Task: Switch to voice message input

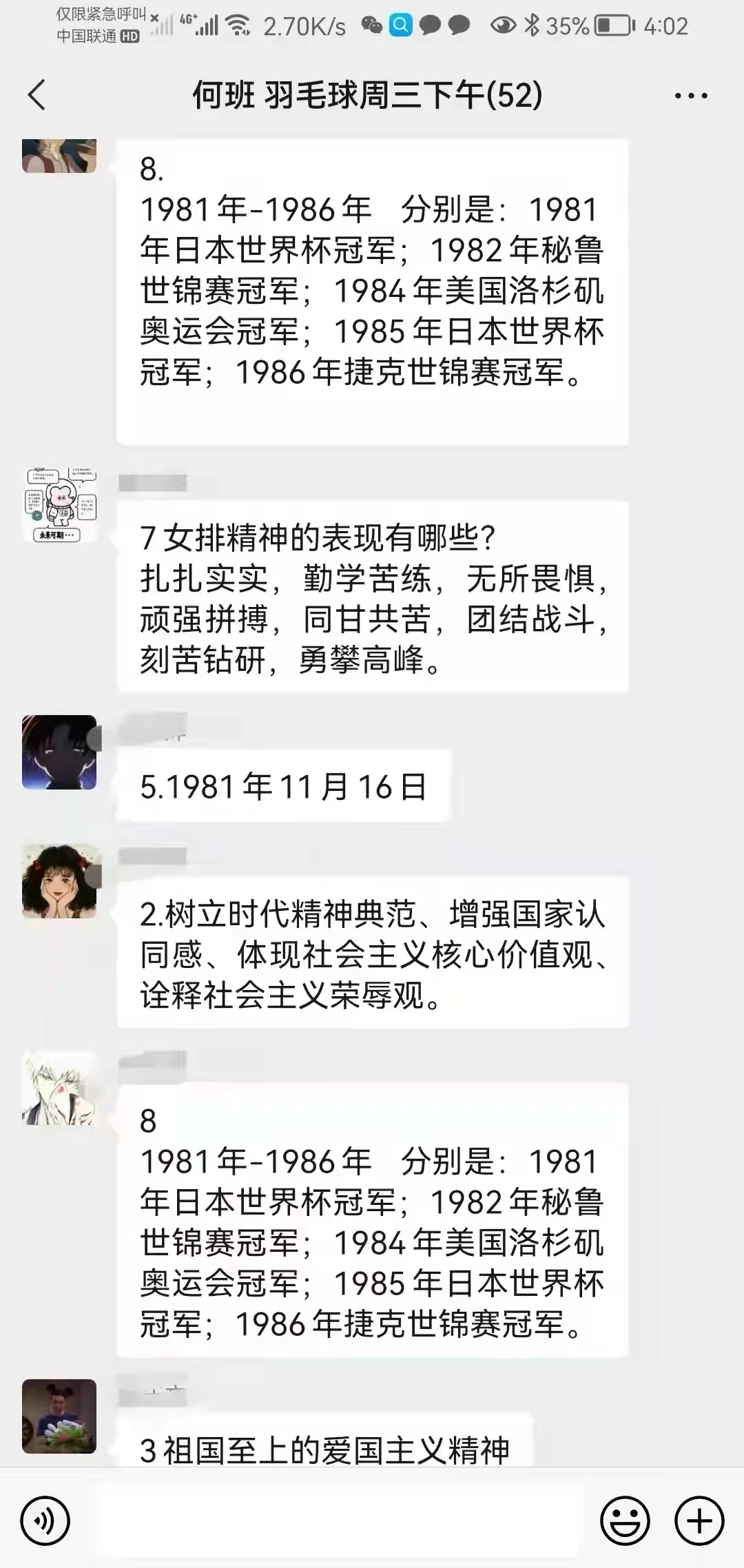Action: point(45,1520)
